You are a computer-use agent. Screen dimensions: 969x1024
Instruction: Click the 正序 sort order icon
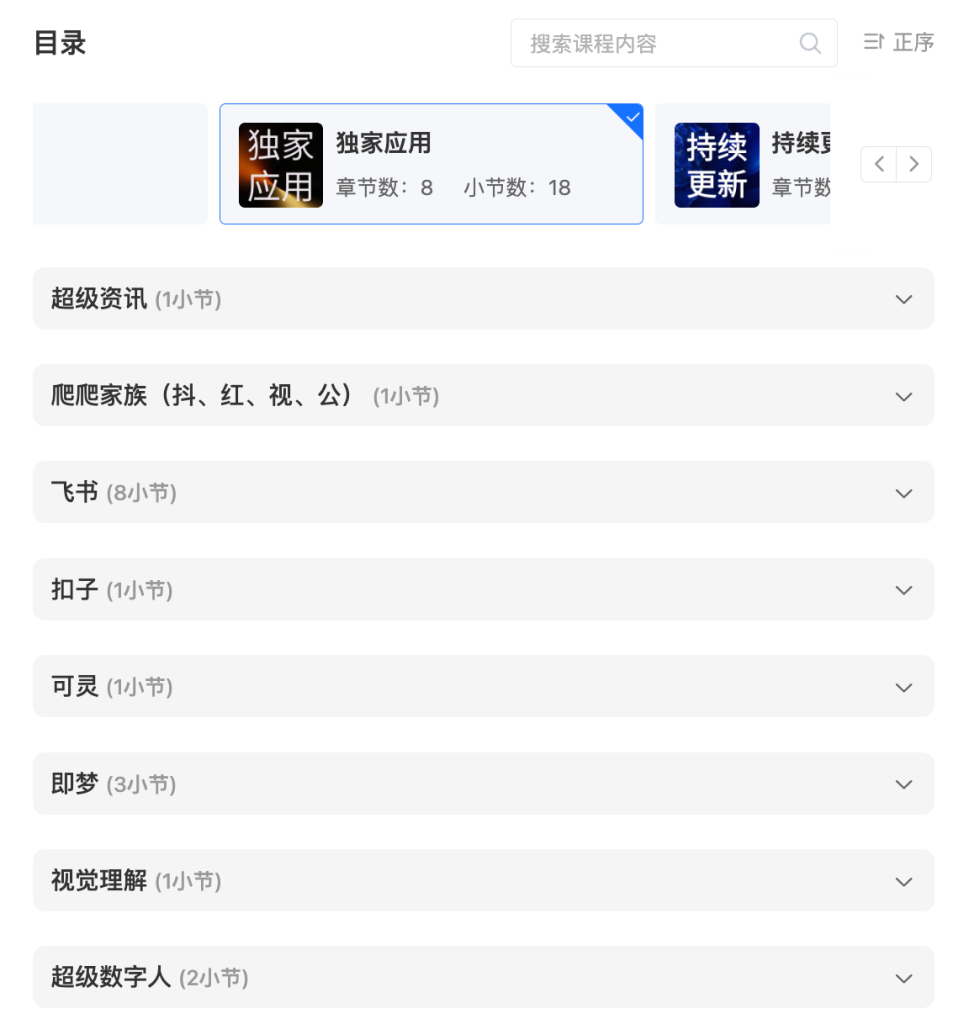pyautogui.click(x=872, y=42)
